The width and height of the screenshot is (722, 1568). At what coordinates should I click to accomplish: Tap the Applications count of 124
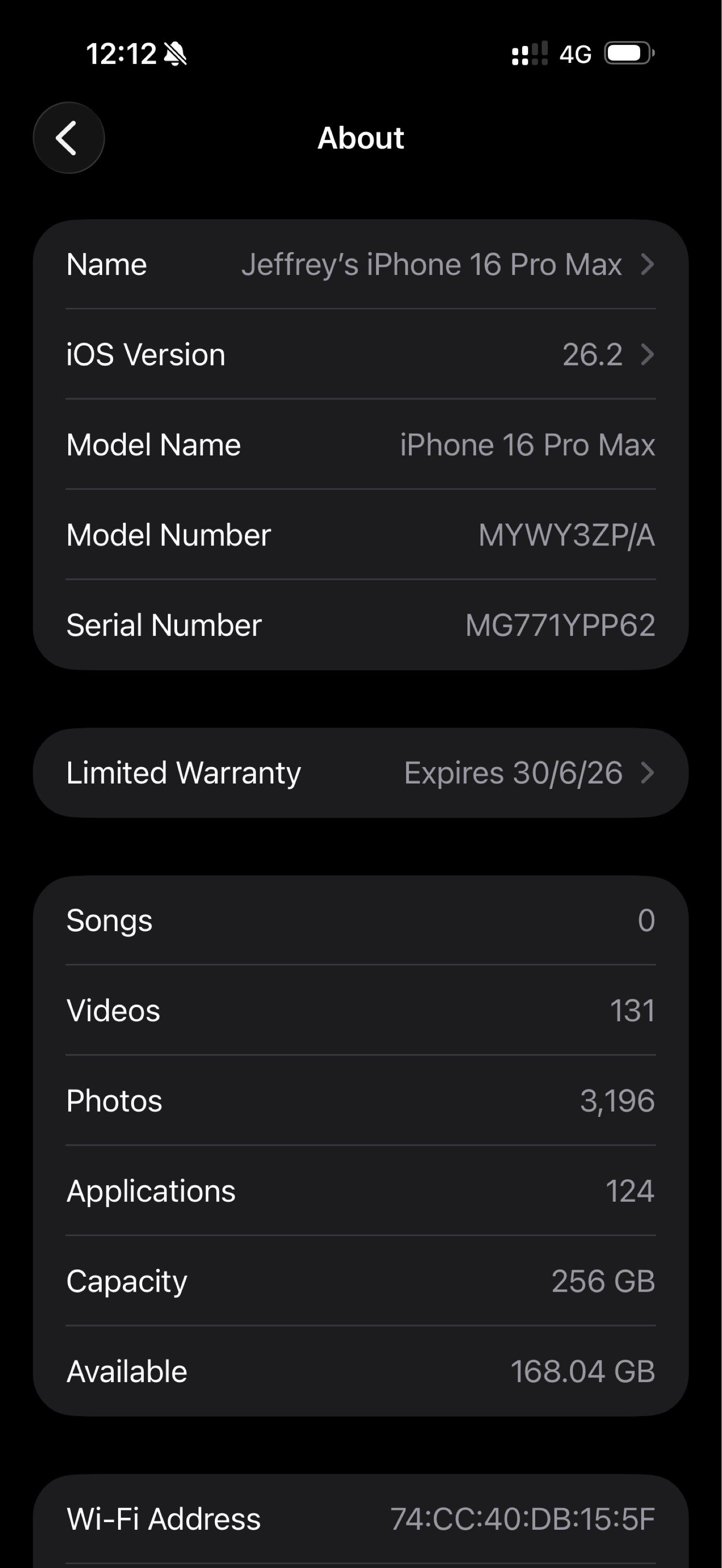(361, 1191)
